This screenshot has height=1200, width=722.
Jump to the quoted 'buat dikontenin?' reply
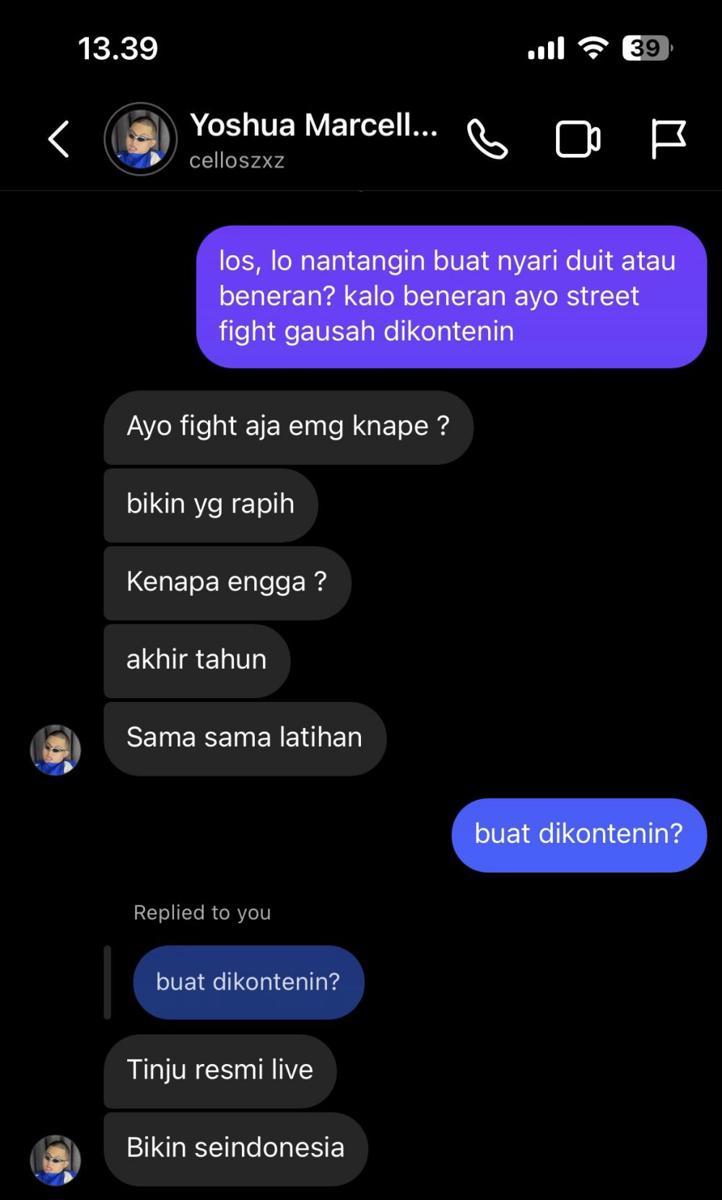(248, 982)
